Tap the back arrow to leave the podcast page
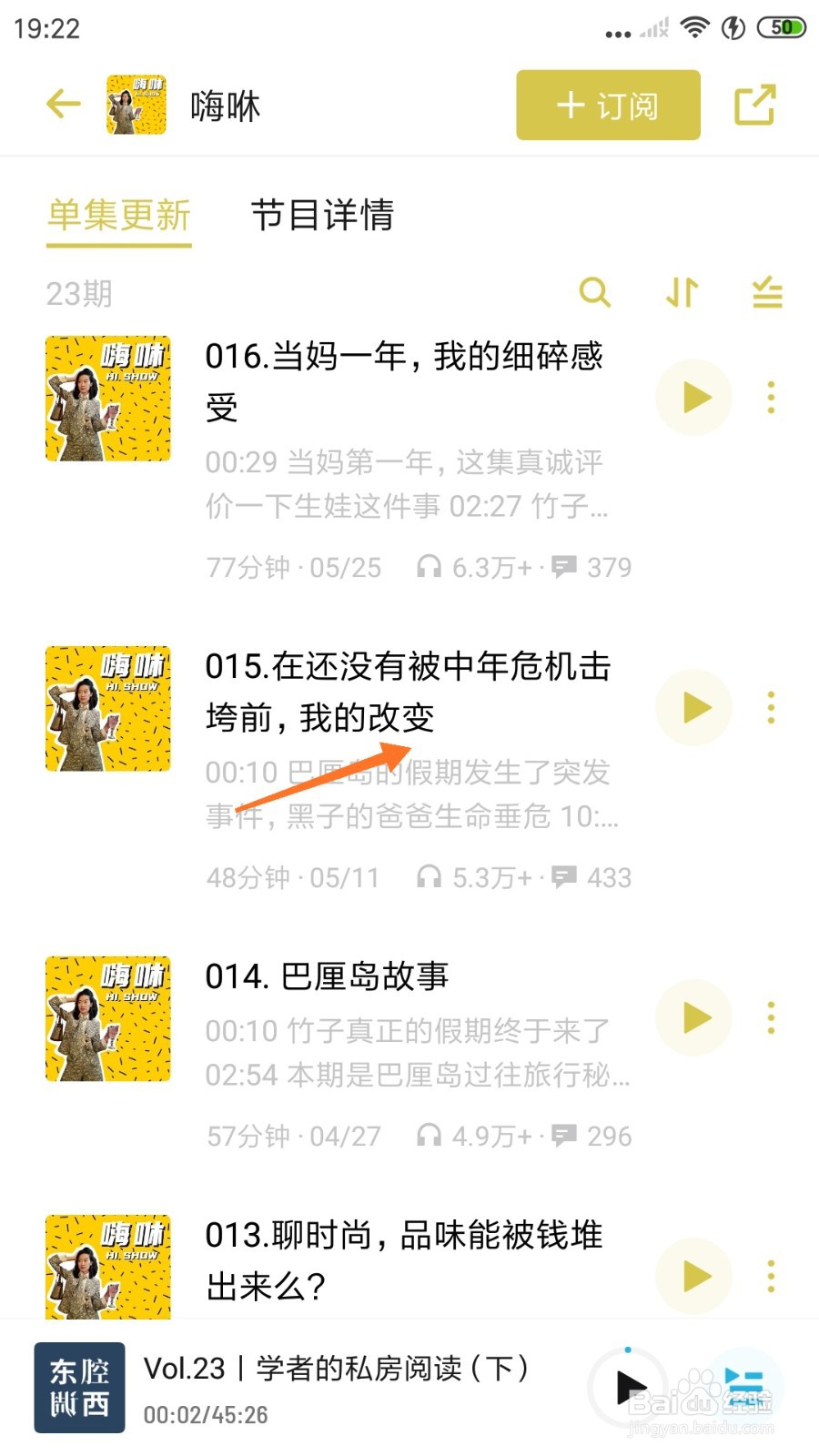Image resolution: width=819 pixels, height=1456 pixels. click(x=62, y=103)
